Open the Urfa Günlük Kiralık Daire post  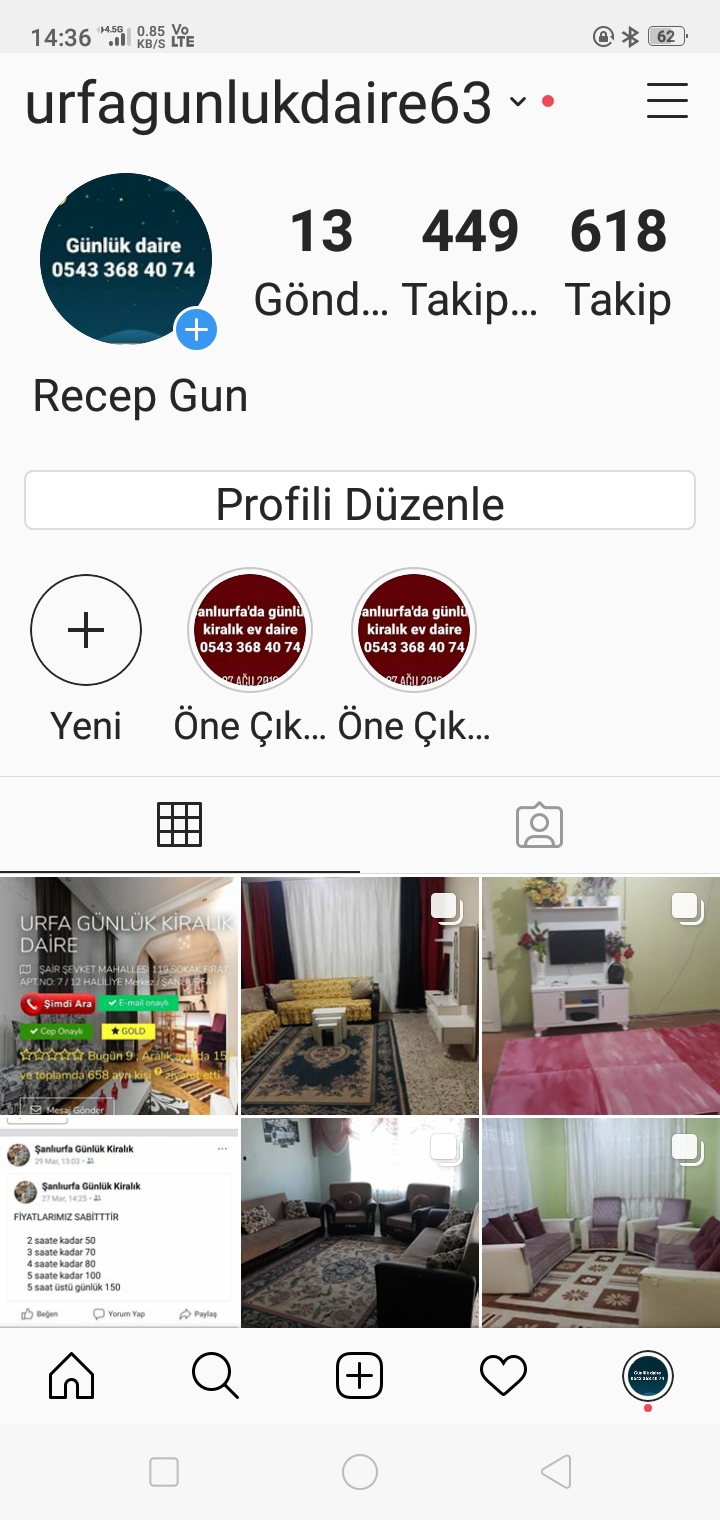tap(119, 996)
